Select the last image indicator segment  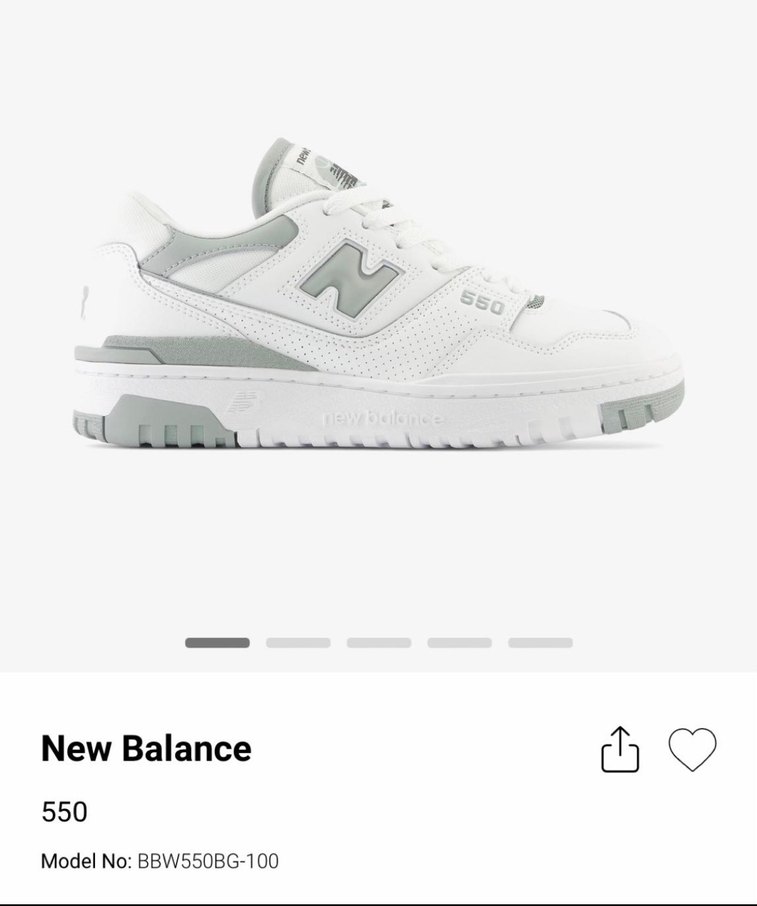[x=540, y=643]
